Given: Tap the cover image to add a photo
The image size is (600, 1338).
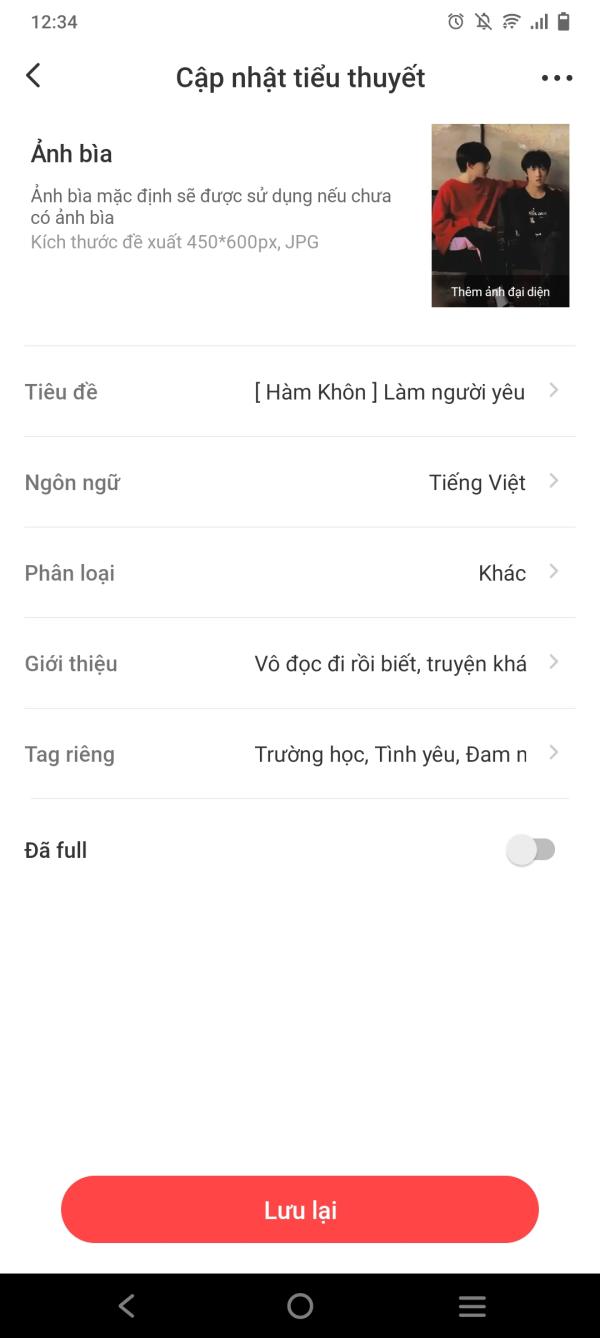Looking at the screenshot, I should (500, 215).
